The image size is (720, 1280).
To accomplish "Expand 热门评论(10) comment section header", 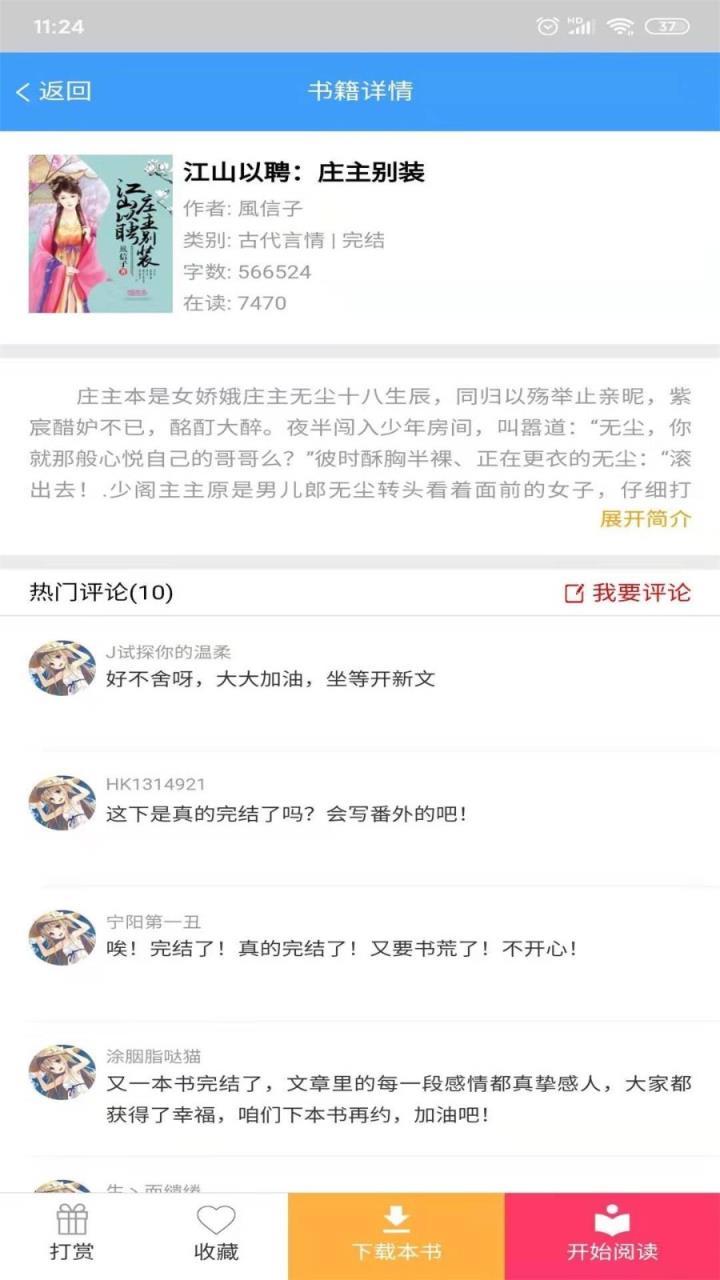I will coord(98,593).
